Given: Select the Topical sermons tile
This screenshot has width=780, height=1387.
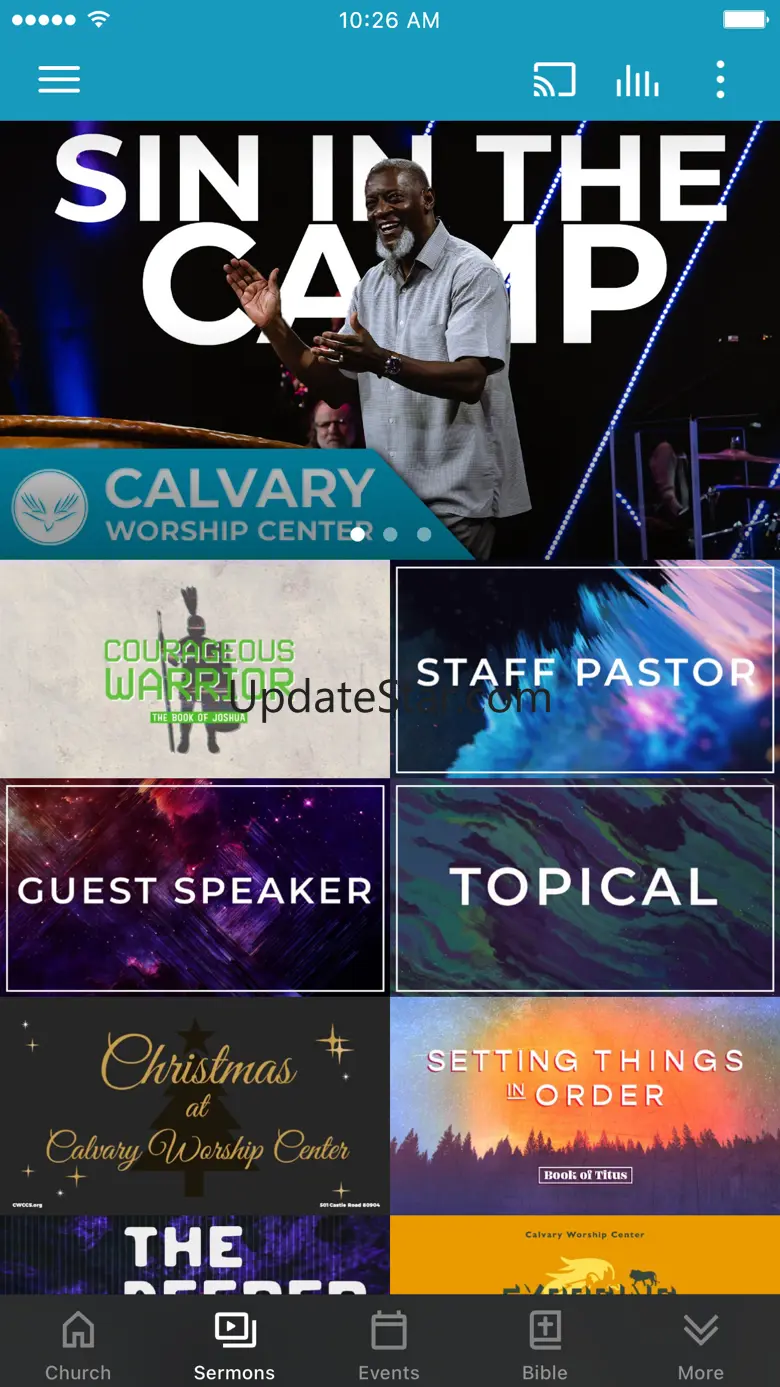Looking at the screenshot, I should click(x=585, y=888).
